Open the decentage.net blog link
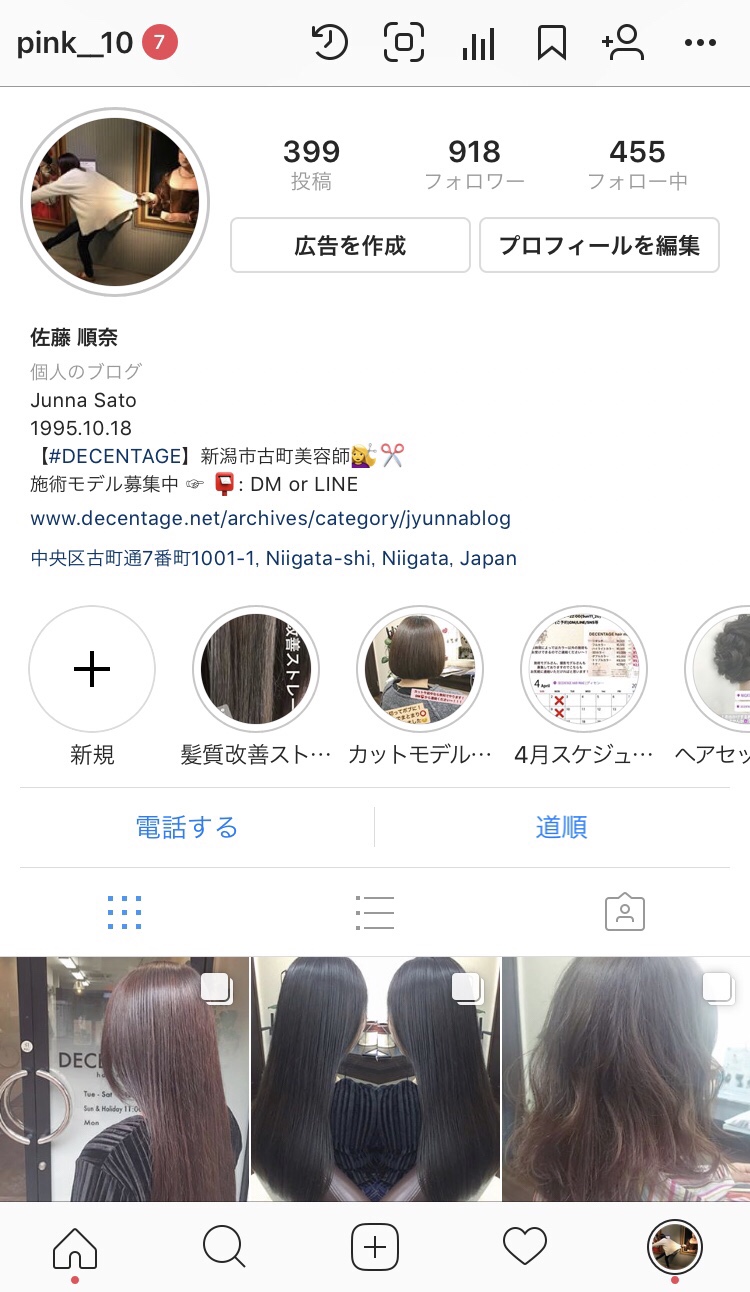The width and height of the screenshot is (750, 1292). (x=271, y=518)
